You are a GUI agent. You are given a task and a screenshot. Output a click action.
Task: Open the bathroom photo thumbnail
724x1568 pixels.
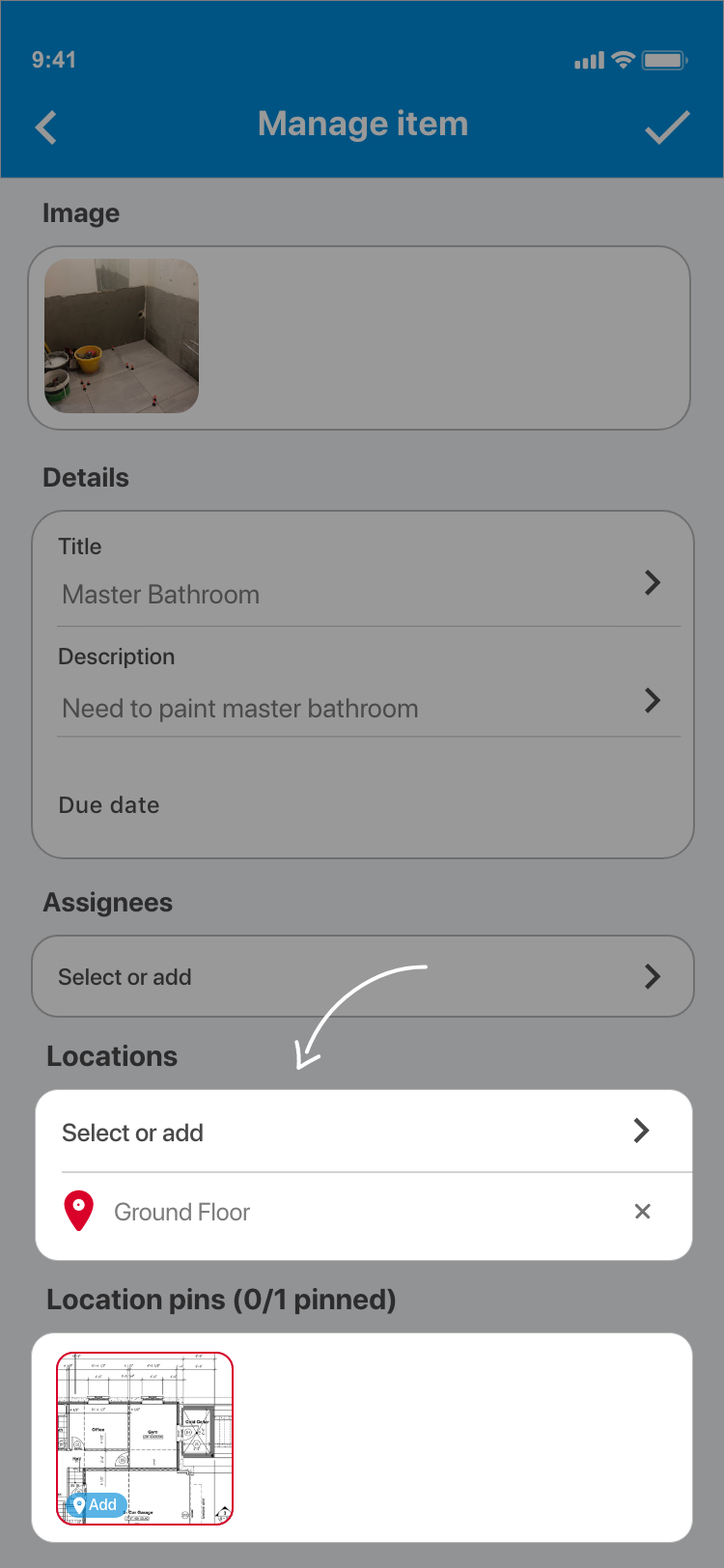tap(122, 336)
